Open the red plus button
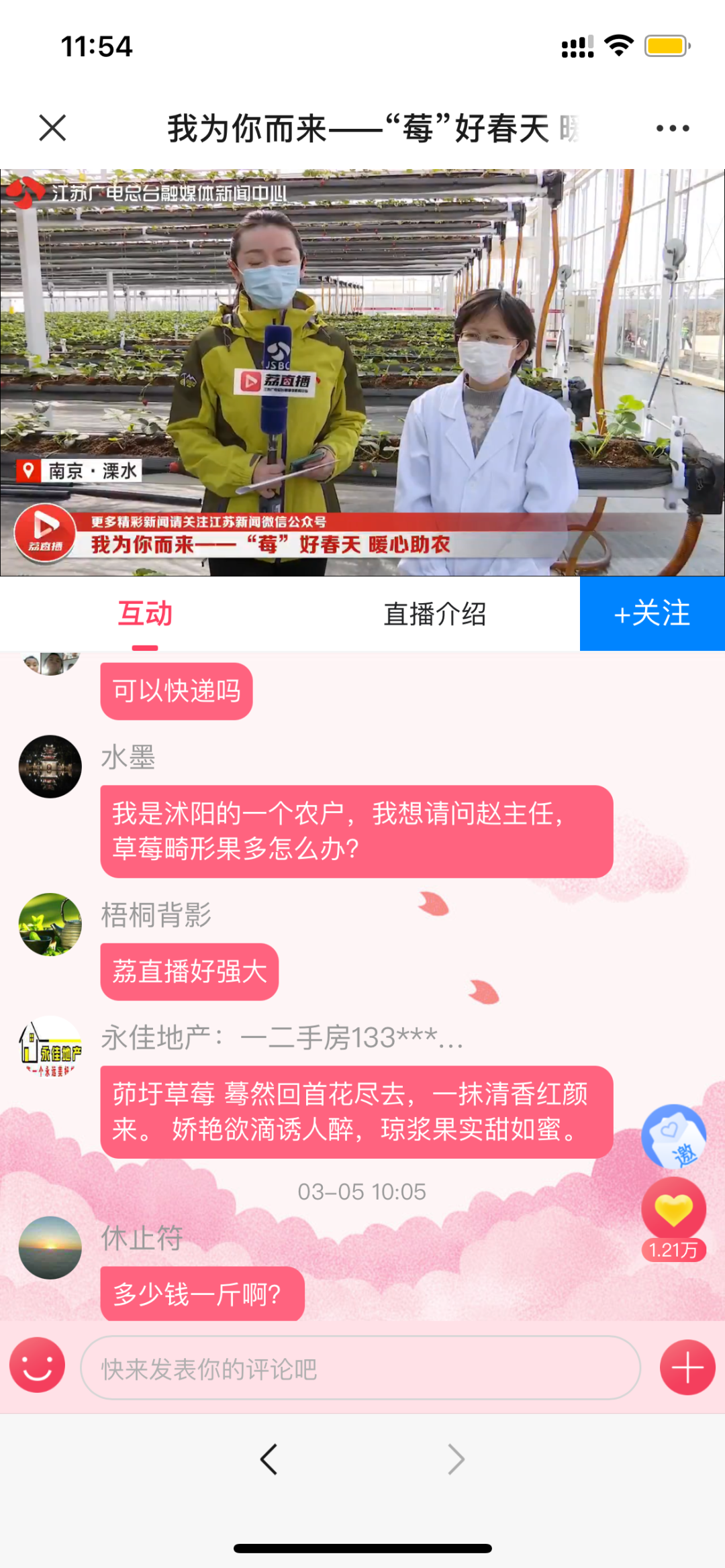 point(687,1367)
